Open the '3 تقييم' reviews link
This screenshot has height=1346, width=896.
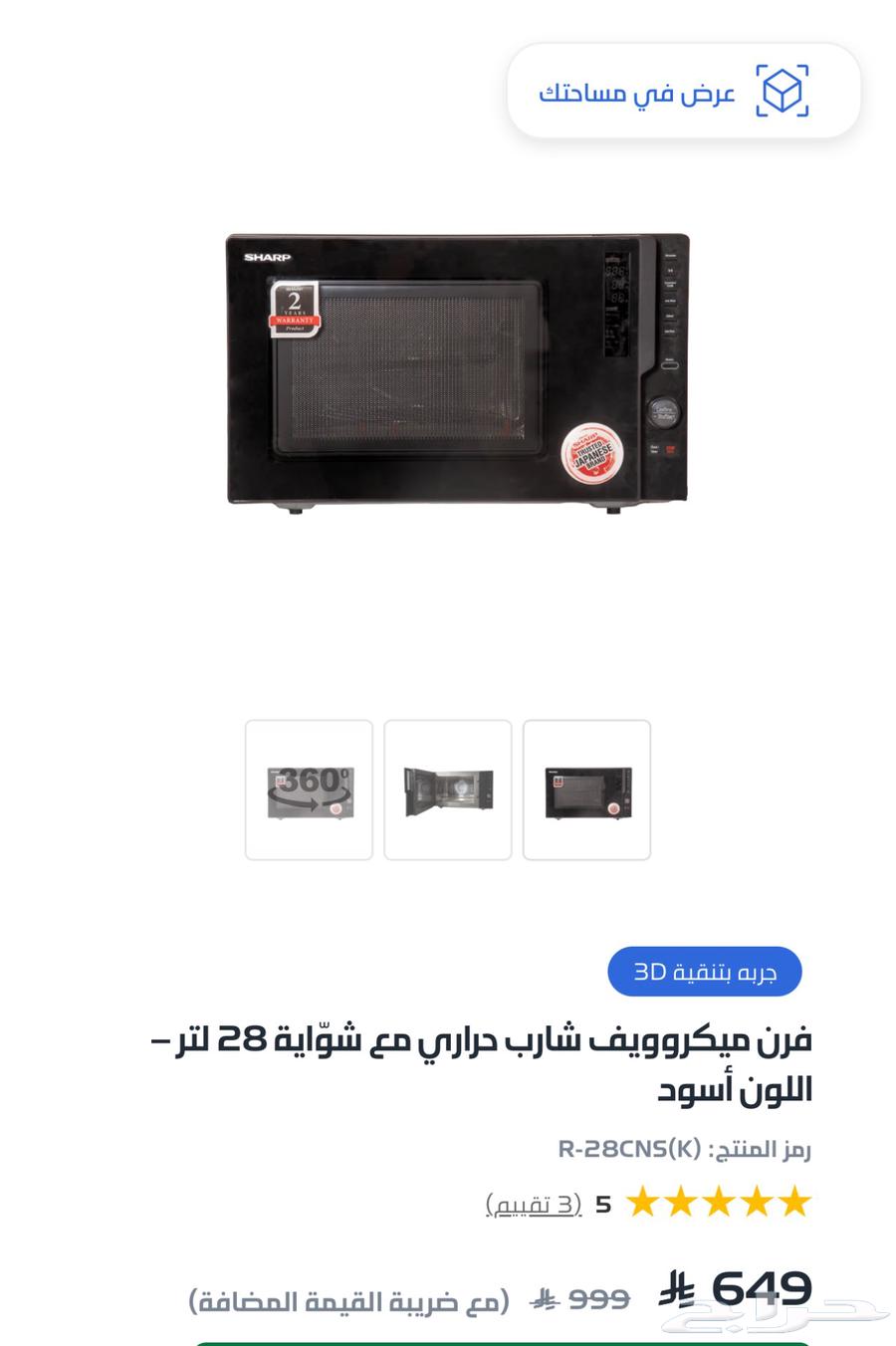coord(534,1204)
